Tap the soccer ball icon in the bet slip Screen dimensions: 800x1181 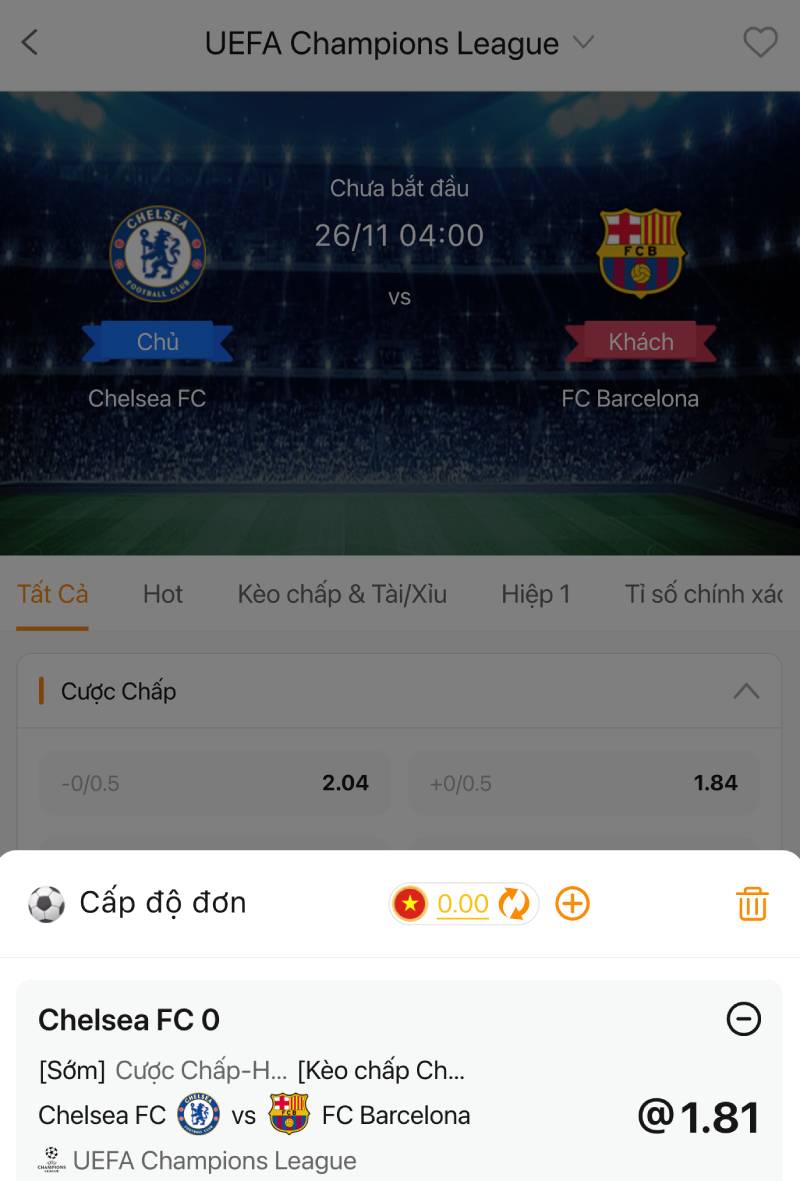coord(46,902)
